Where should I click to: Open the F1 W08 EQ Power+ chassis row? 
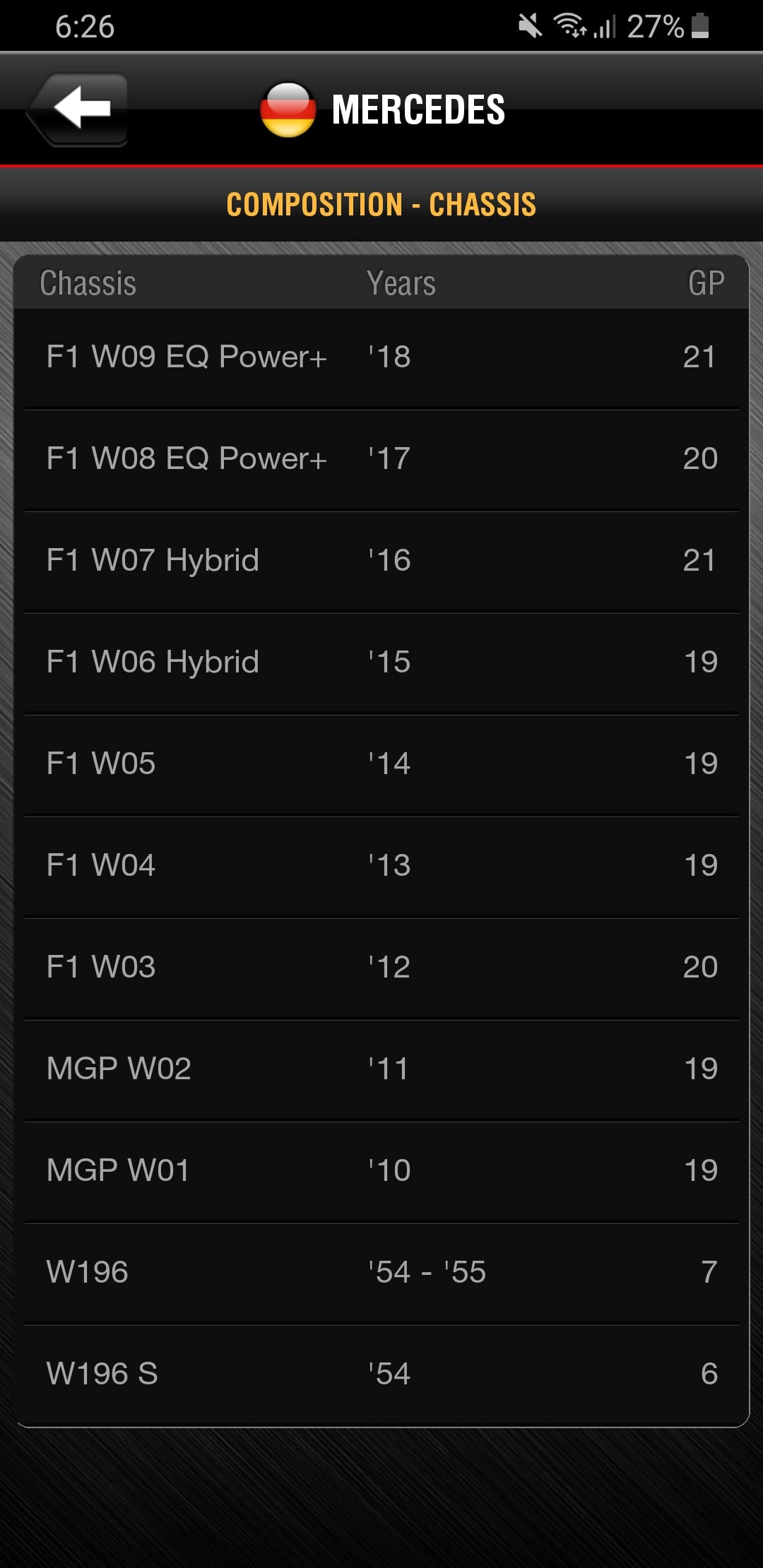point(381,459)
